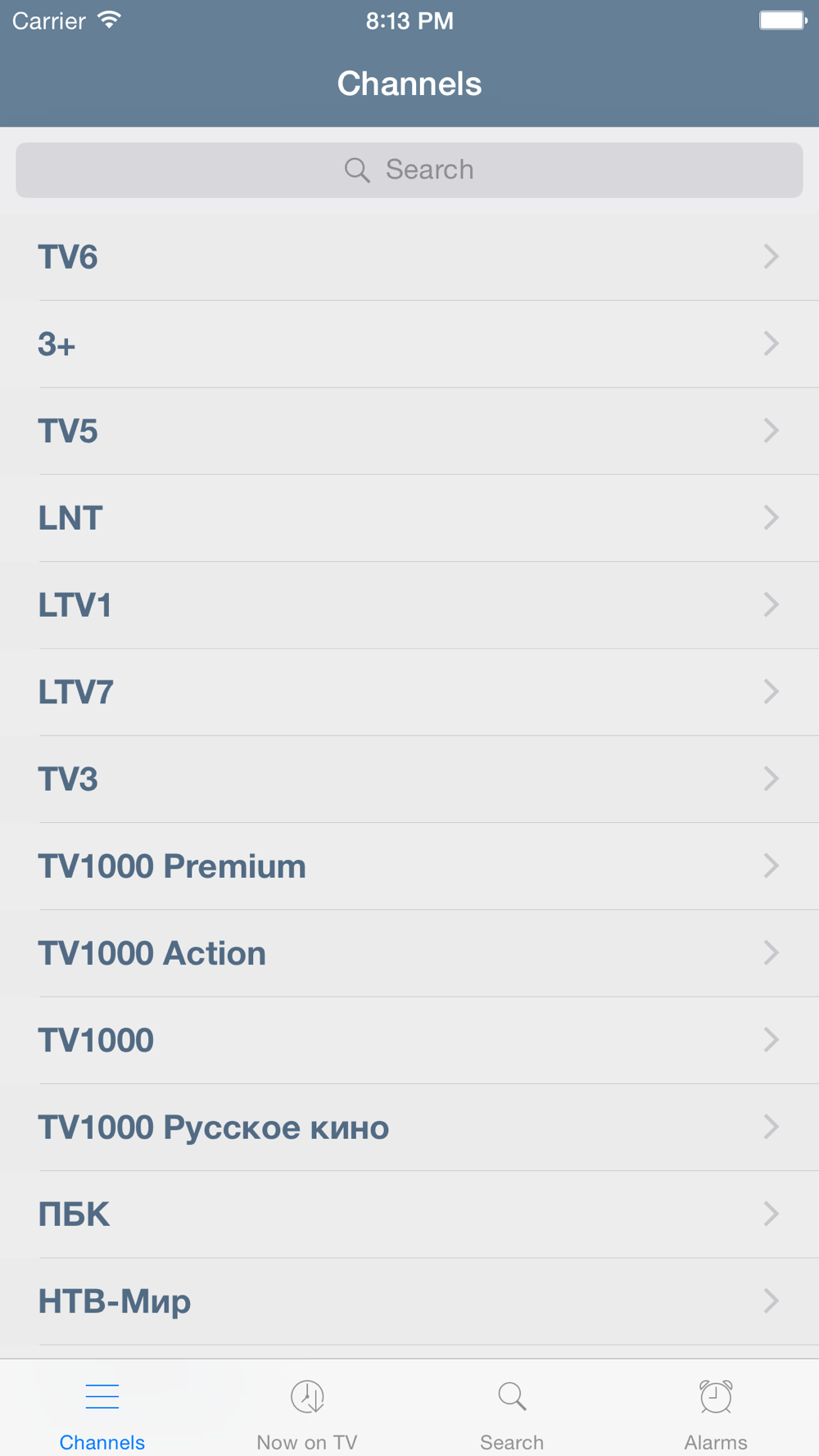The width and height of the screenshot is (819, 1456).
Task: Select the TV5 channel row
Action: (409, 431)
